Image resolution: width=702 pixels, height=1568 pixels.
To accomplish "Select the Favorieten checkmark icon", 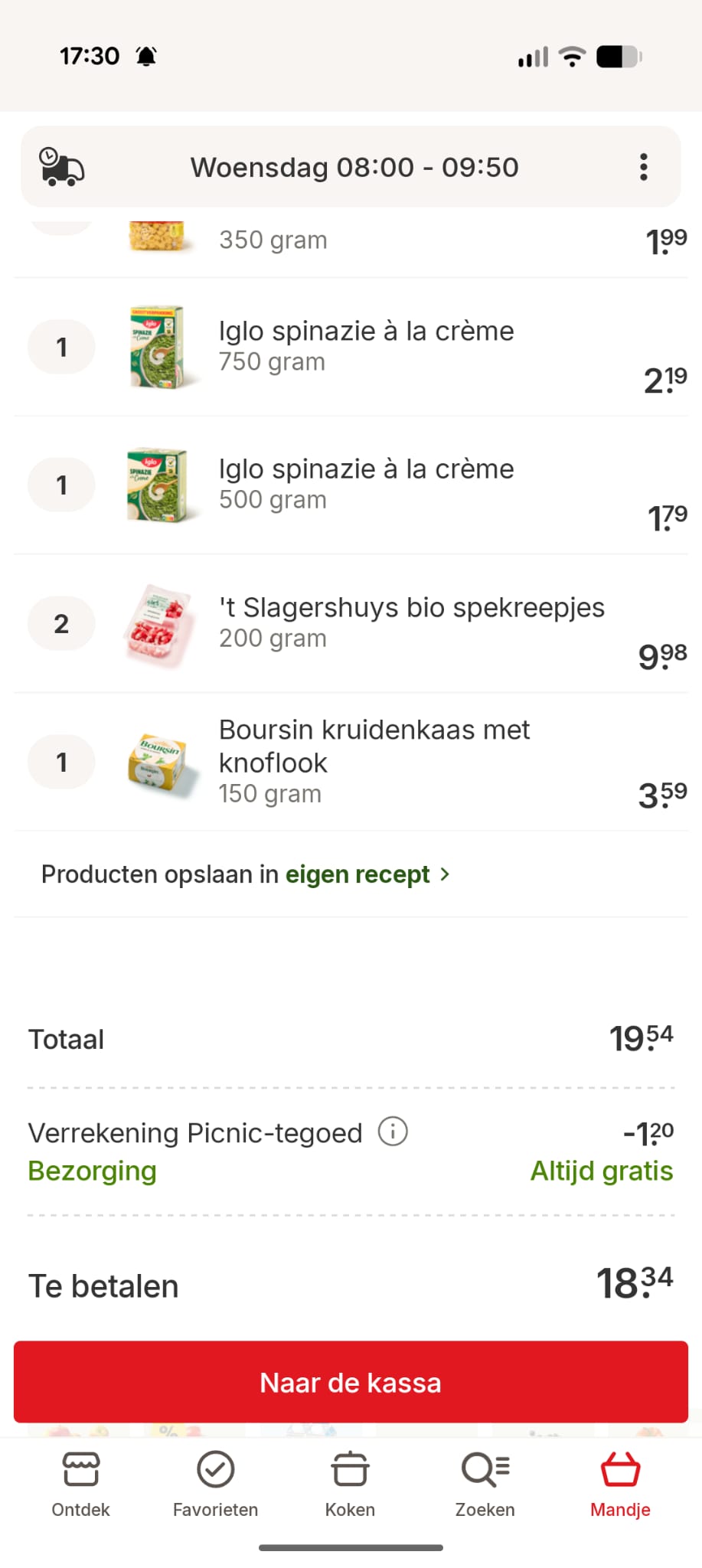I will (x=215, y=1470).
